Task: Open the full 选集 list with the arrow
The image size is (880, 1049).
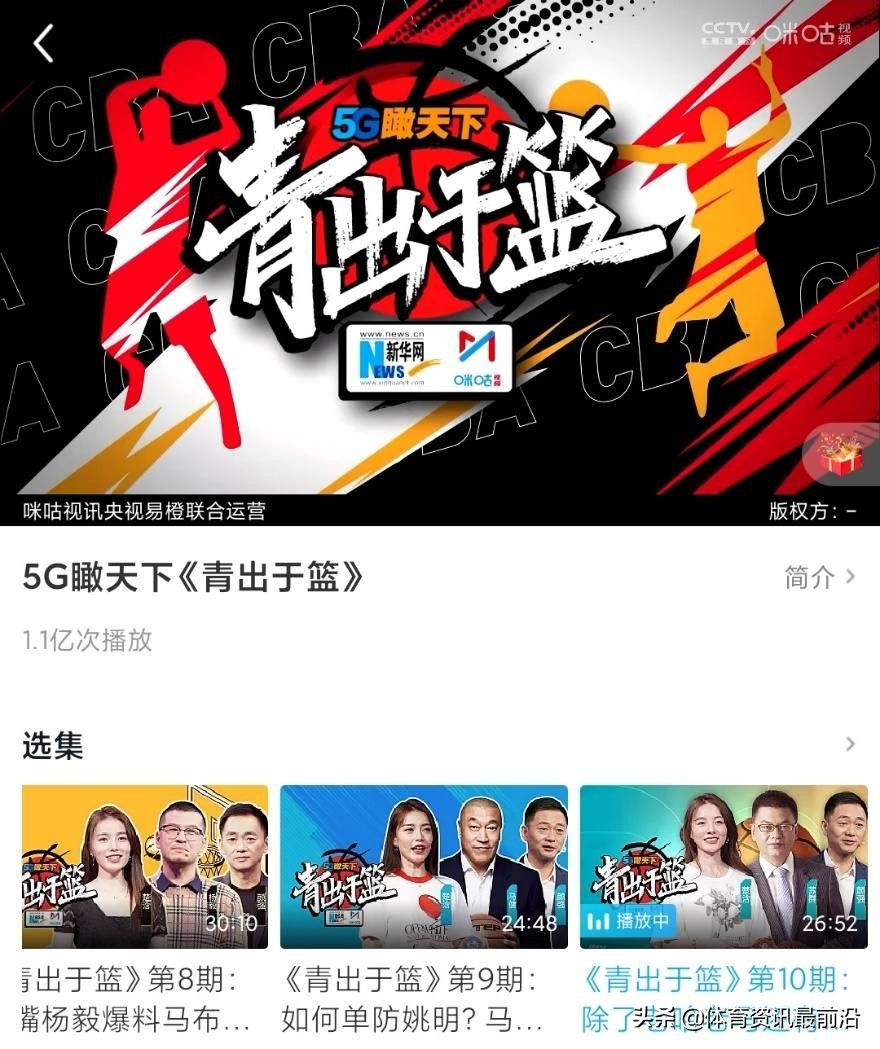Action: 850,745
